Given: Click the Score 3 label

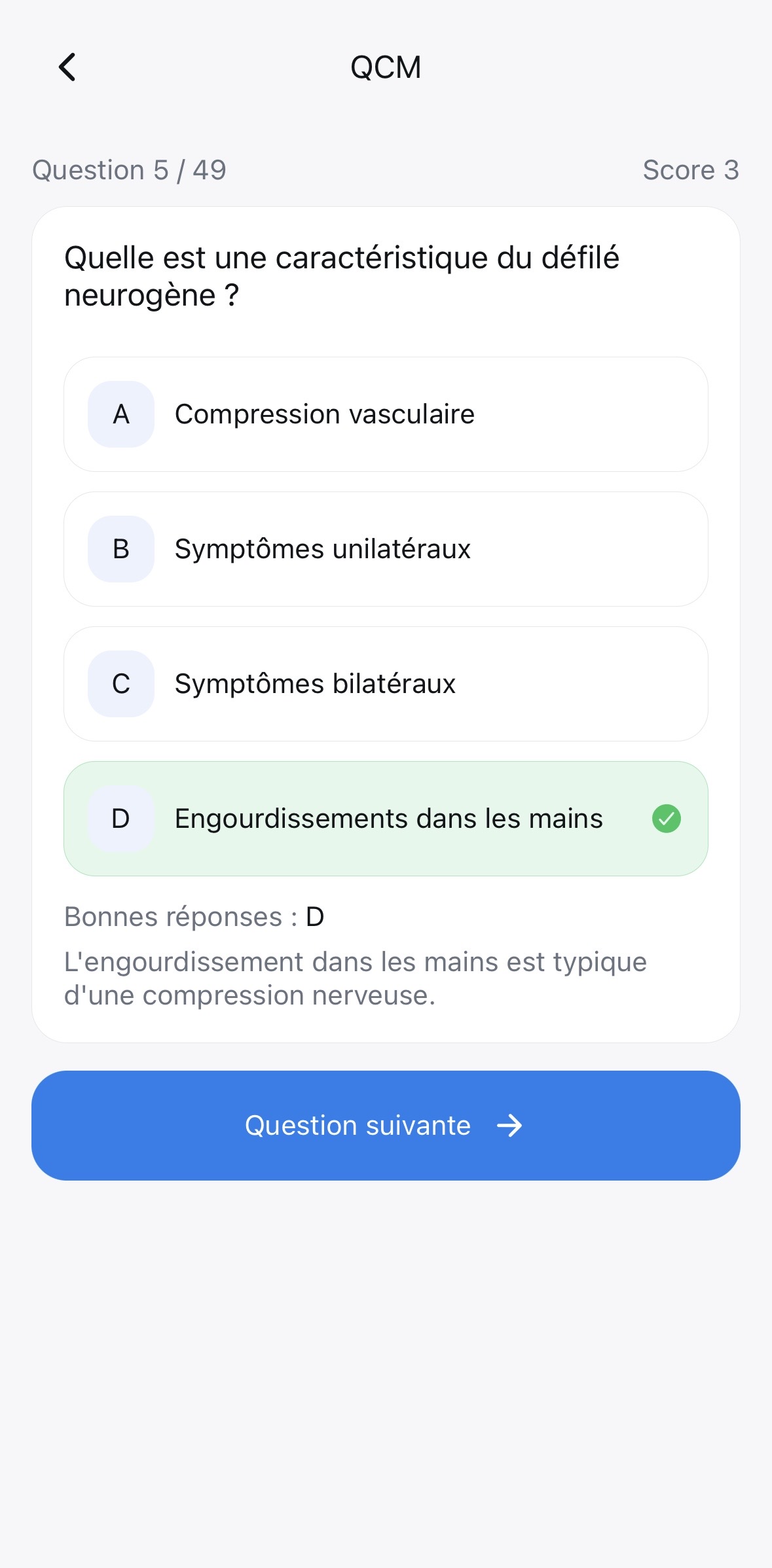Looking at the screenshot, I should click(x=691, y=169).
